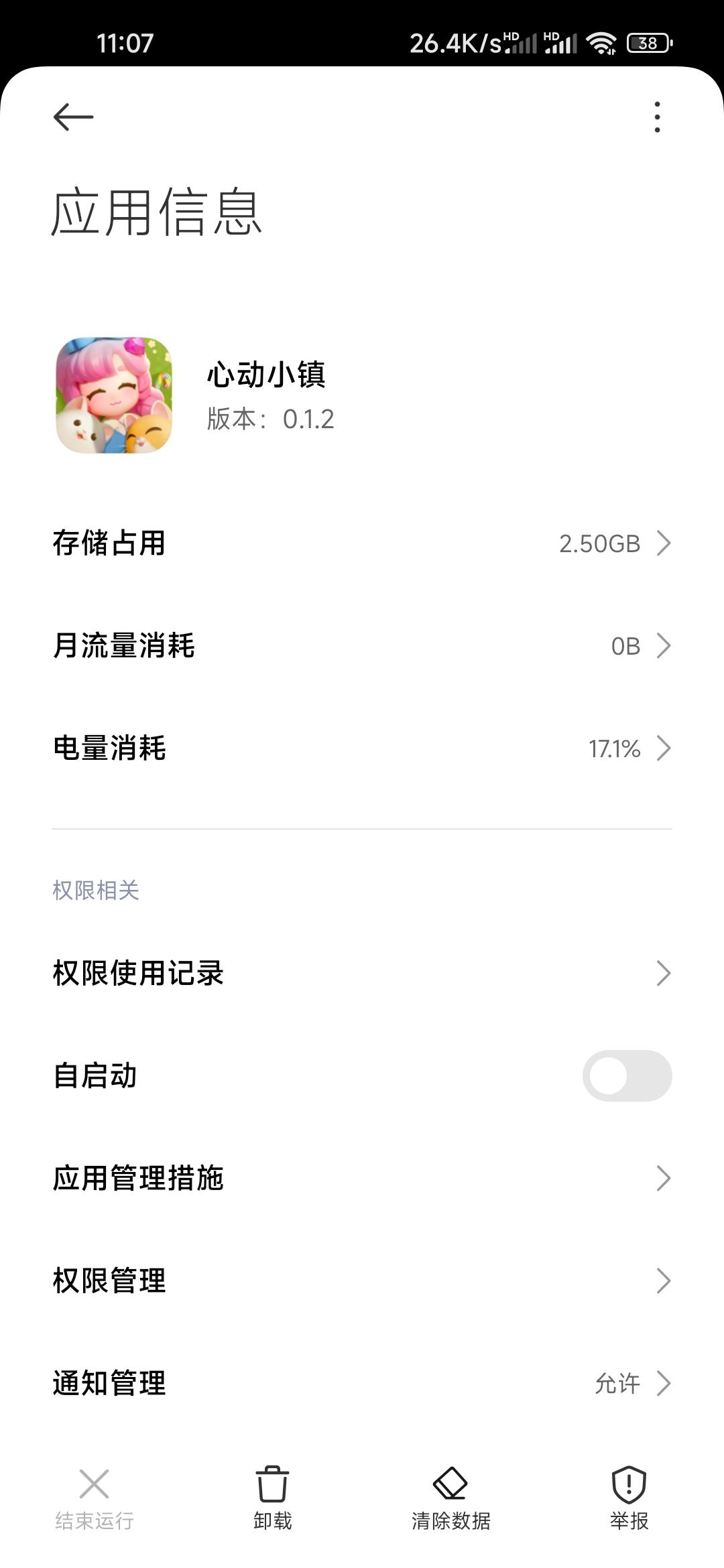Expand 存储占用 storage details
This screenshot has width=724, height=1568.
point(362,544)
